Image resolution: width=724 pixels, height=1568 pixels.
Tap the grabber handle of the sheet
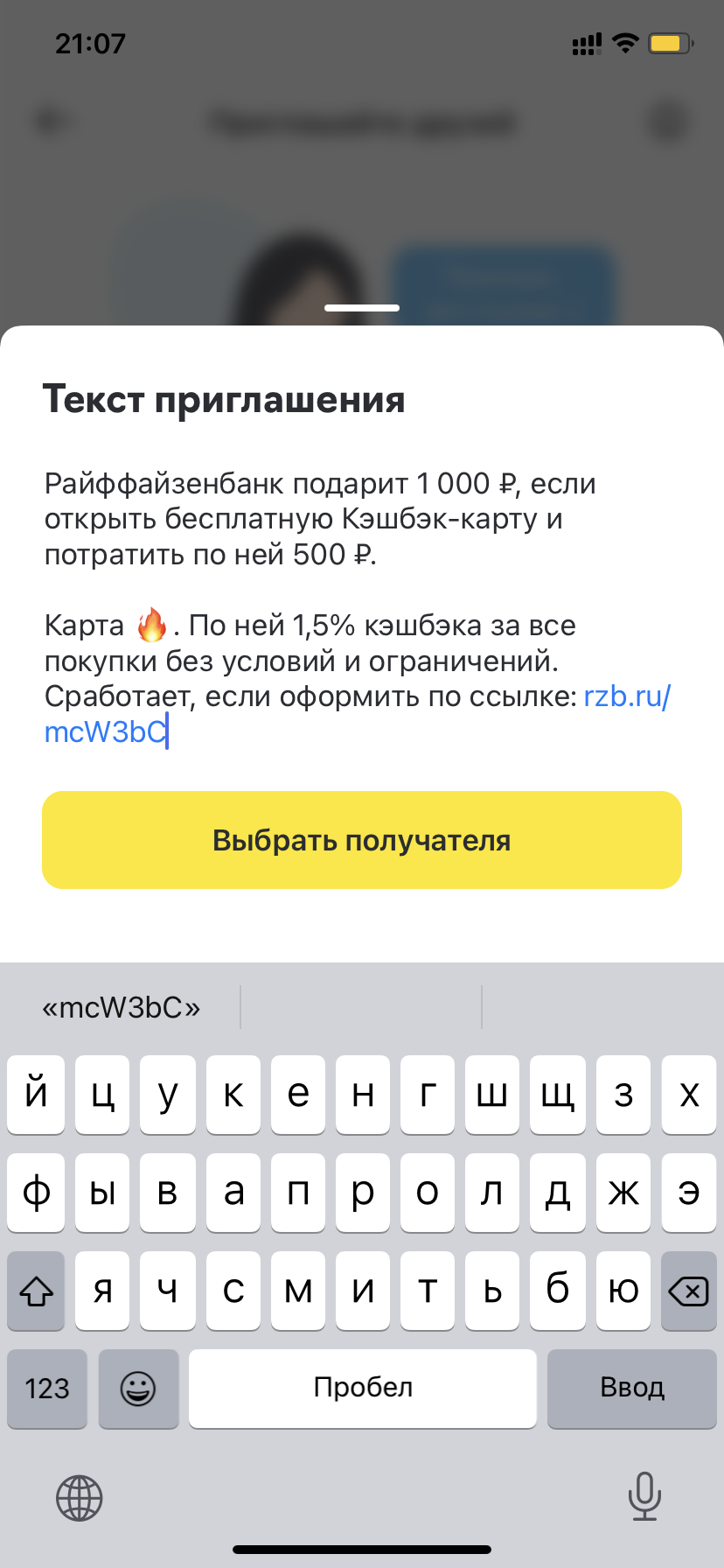click(362, 308)
